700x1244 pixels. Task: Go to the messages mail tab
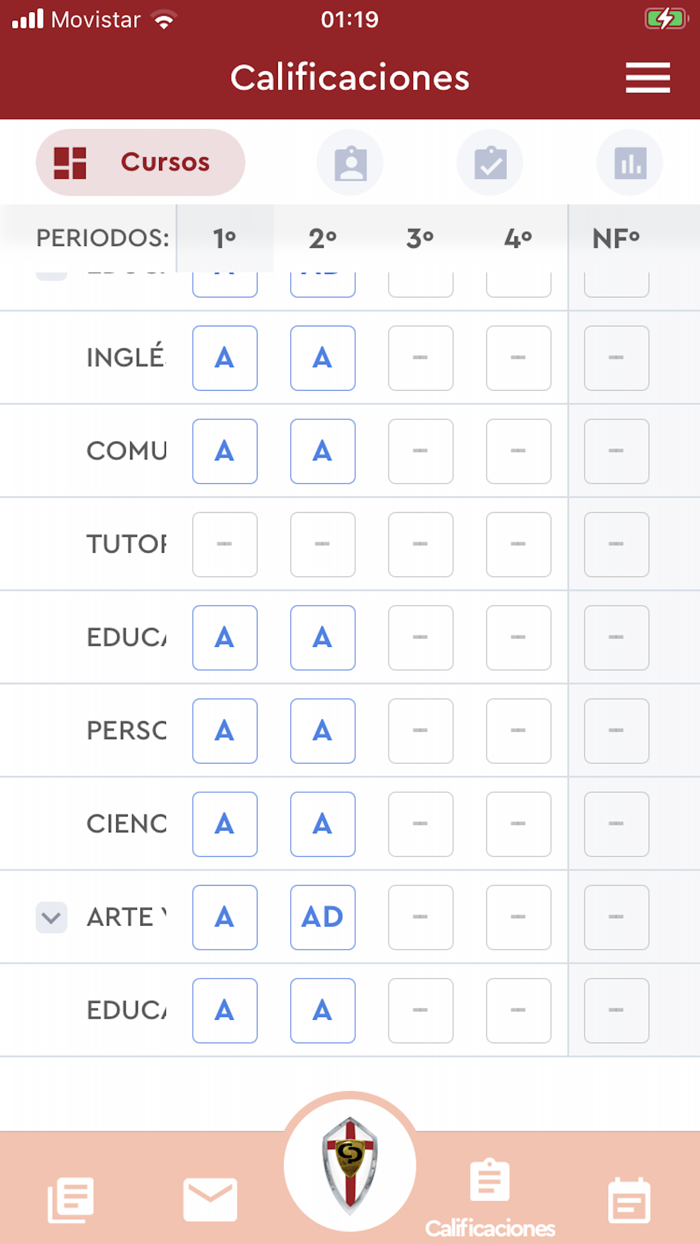210,1200
